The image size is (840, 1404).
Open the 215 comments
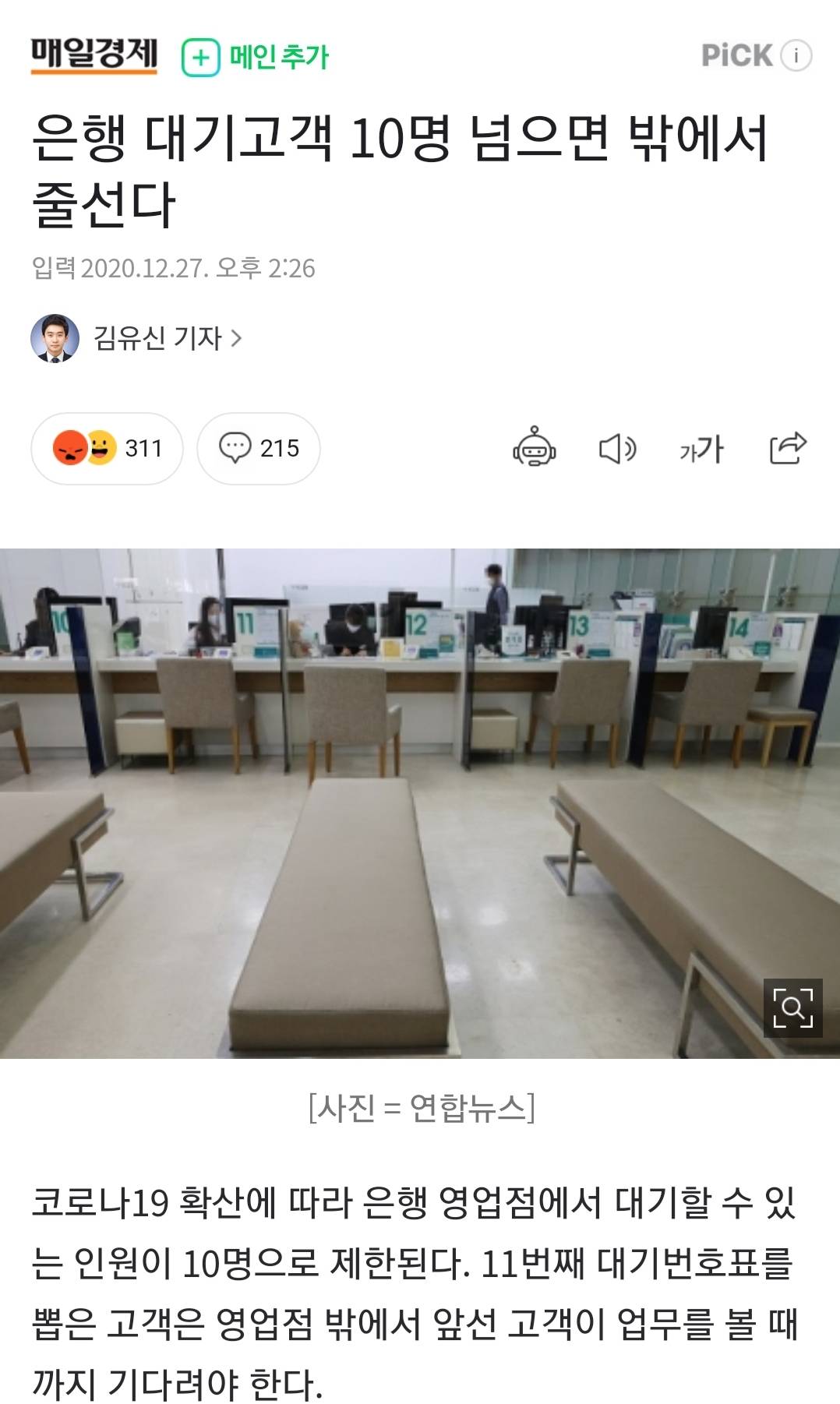point(258,448)
